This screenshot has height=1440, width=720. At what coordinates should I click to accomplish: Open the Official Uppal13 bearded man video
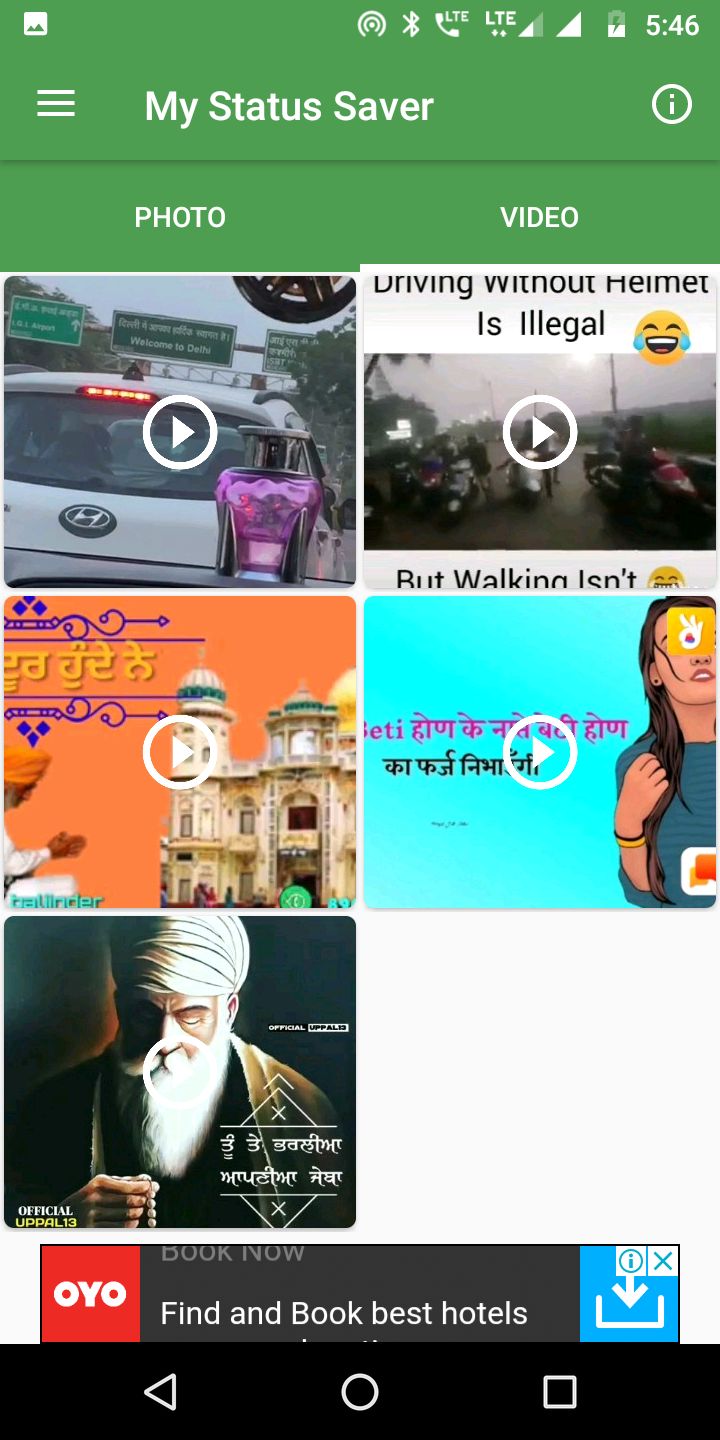click(180, 1072)
